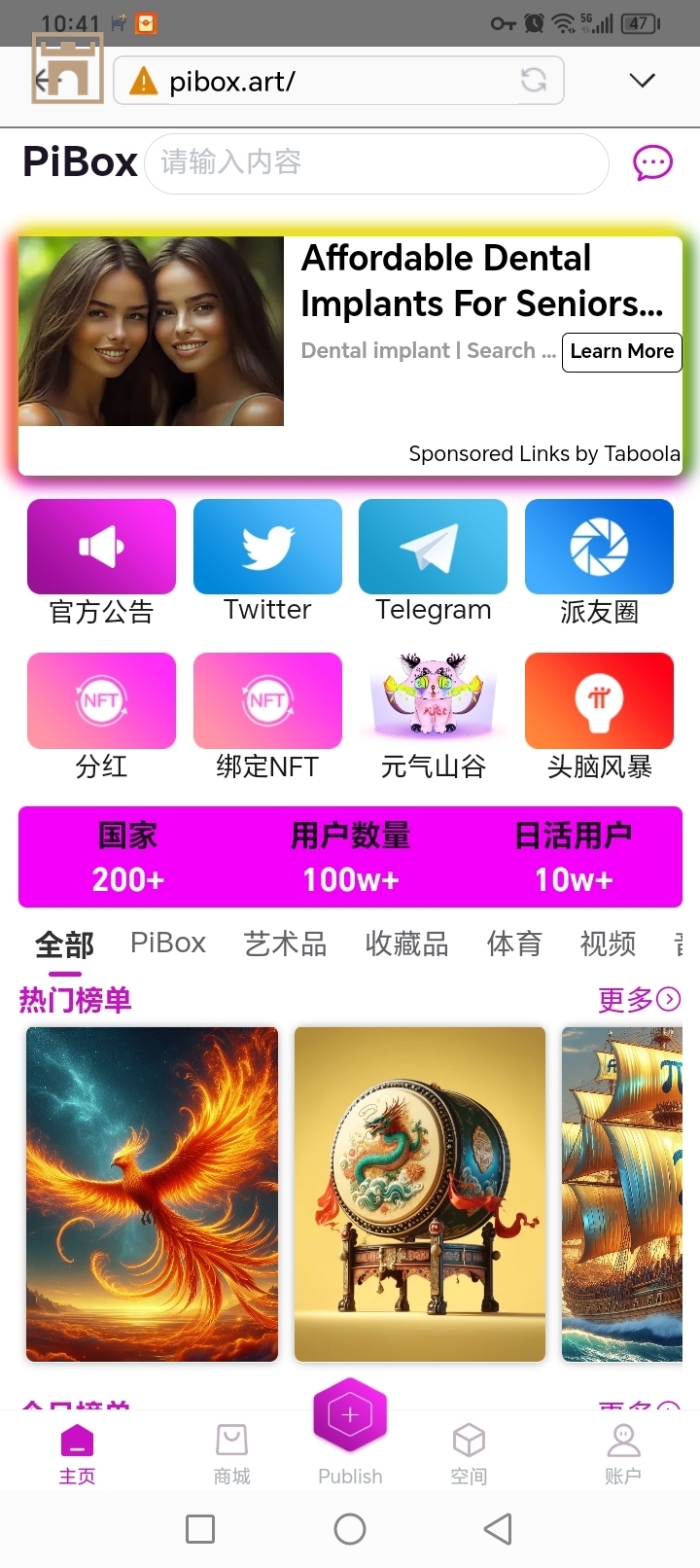
Task: Switch to the 艺术品 category tab
Action: point(285,944)
